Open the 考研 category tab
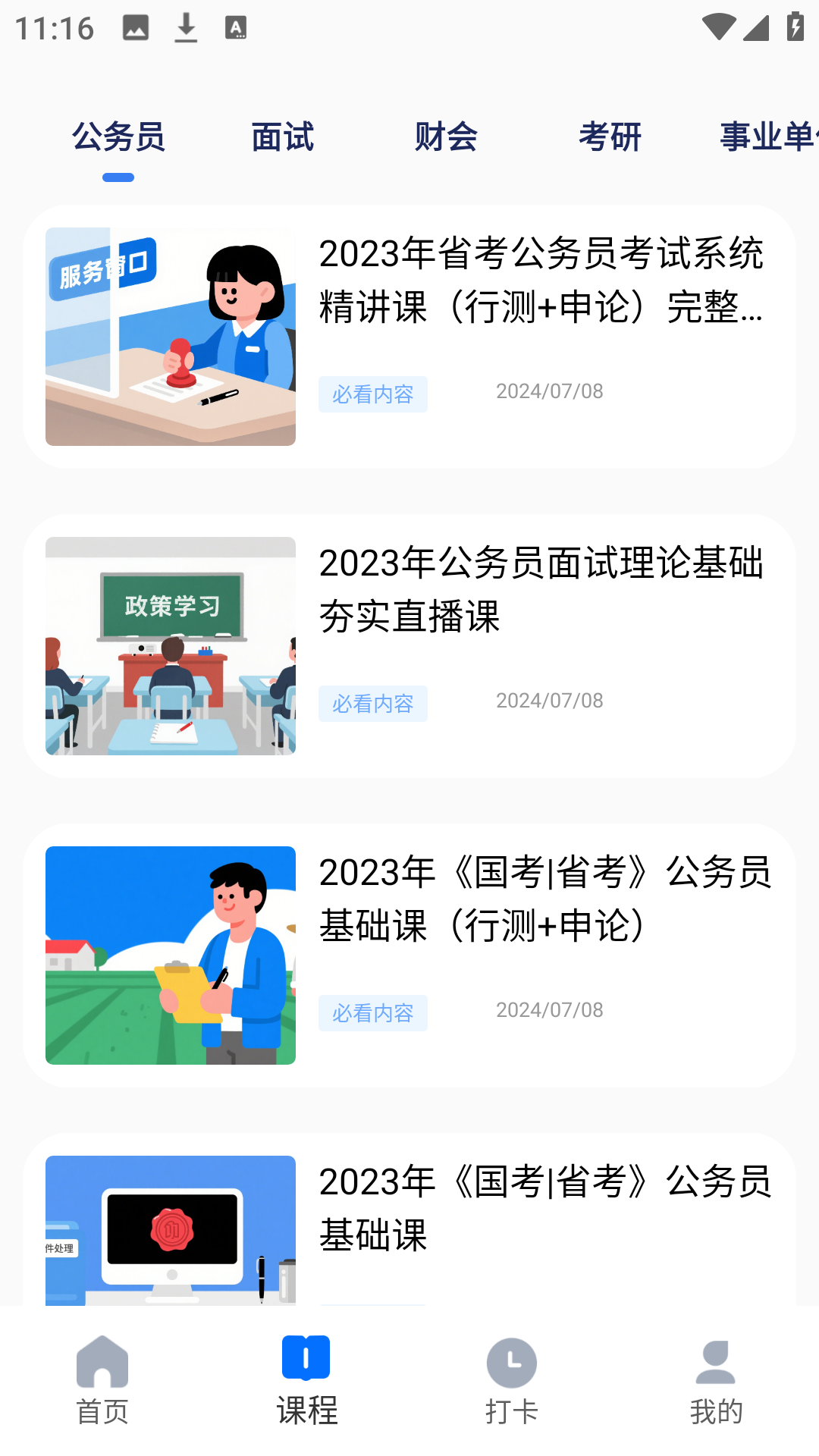Viewport: 819px width, 1456px height. point(610,137)
